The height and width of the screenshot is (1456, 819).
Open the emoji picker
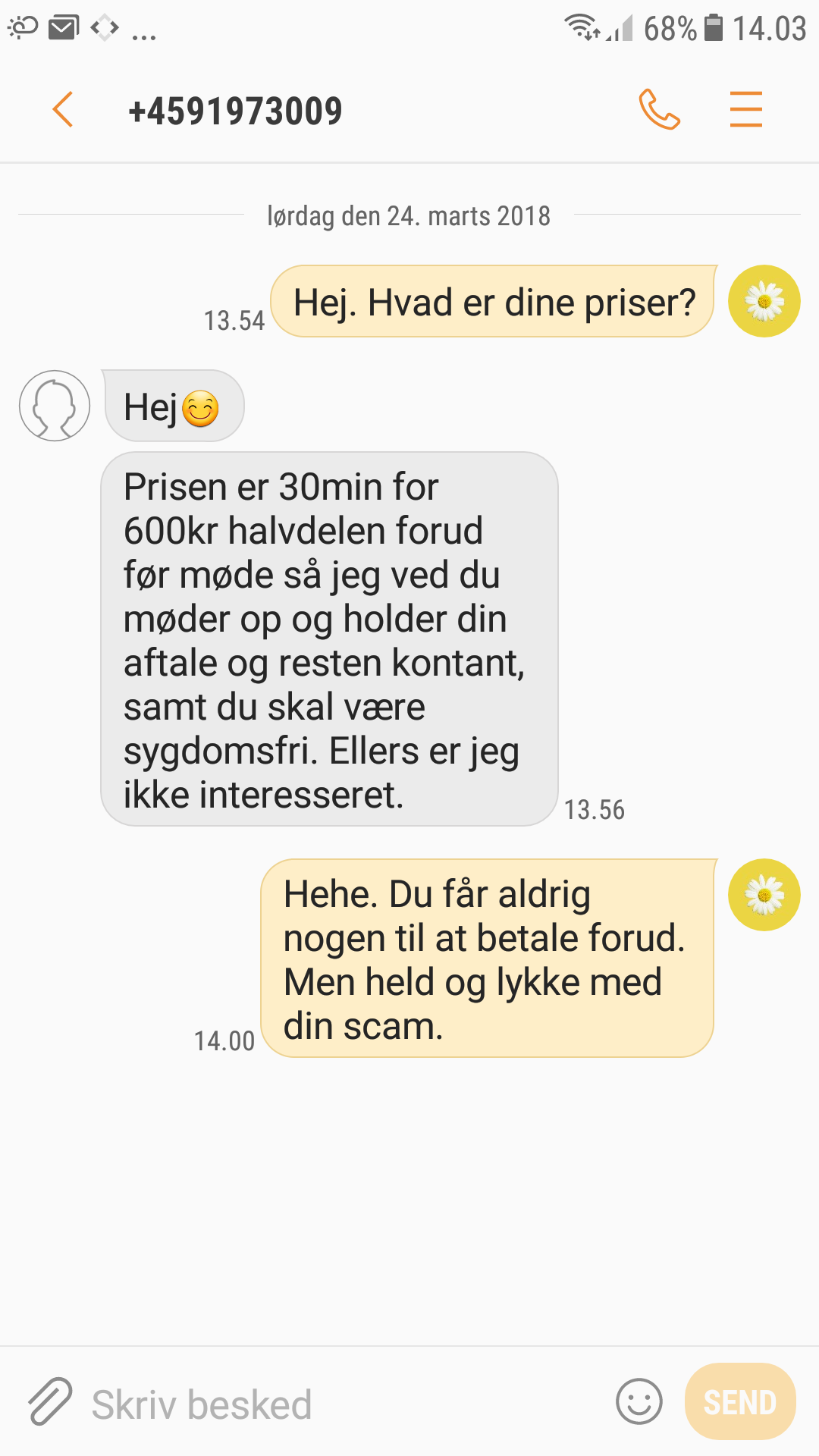click(639, 1401)
